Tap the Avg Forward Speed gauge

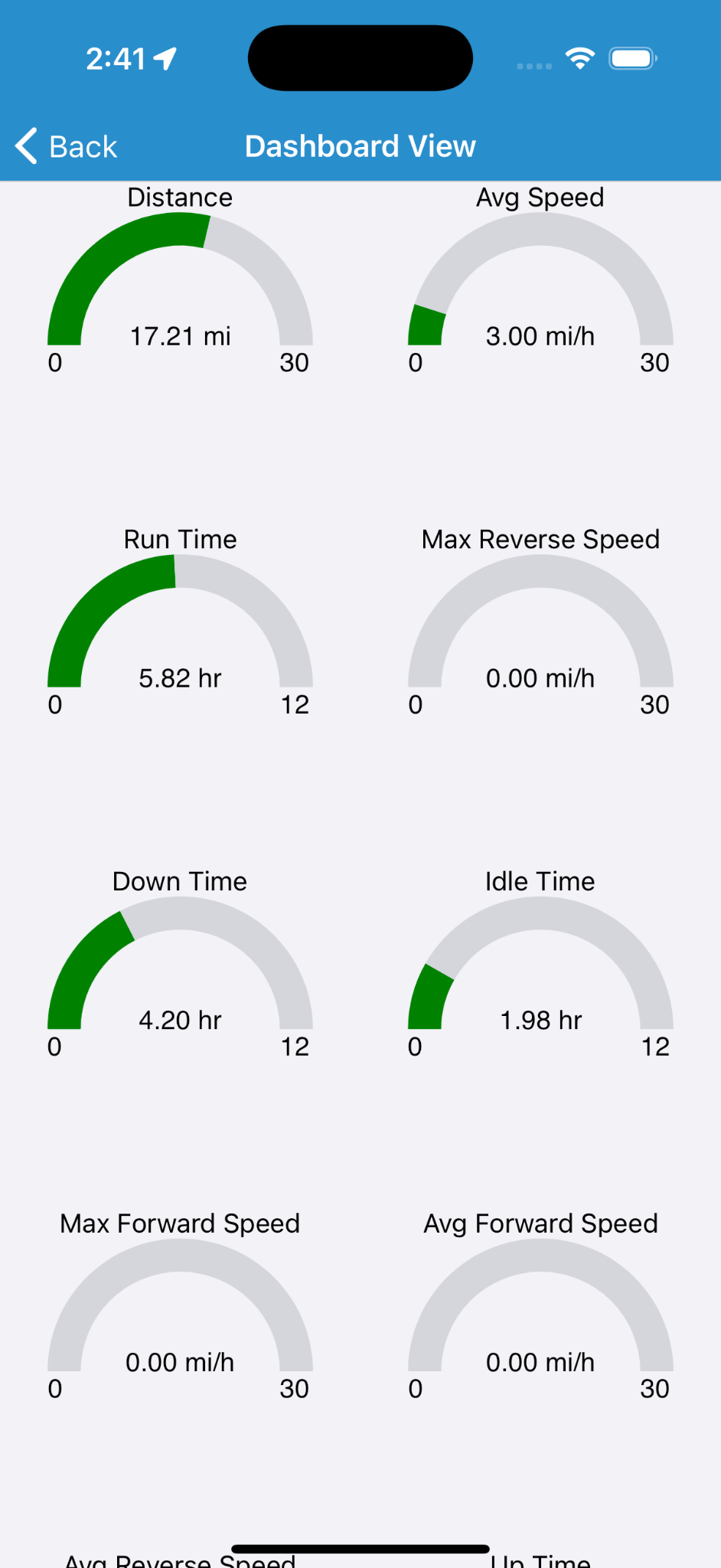point(540,1309)
